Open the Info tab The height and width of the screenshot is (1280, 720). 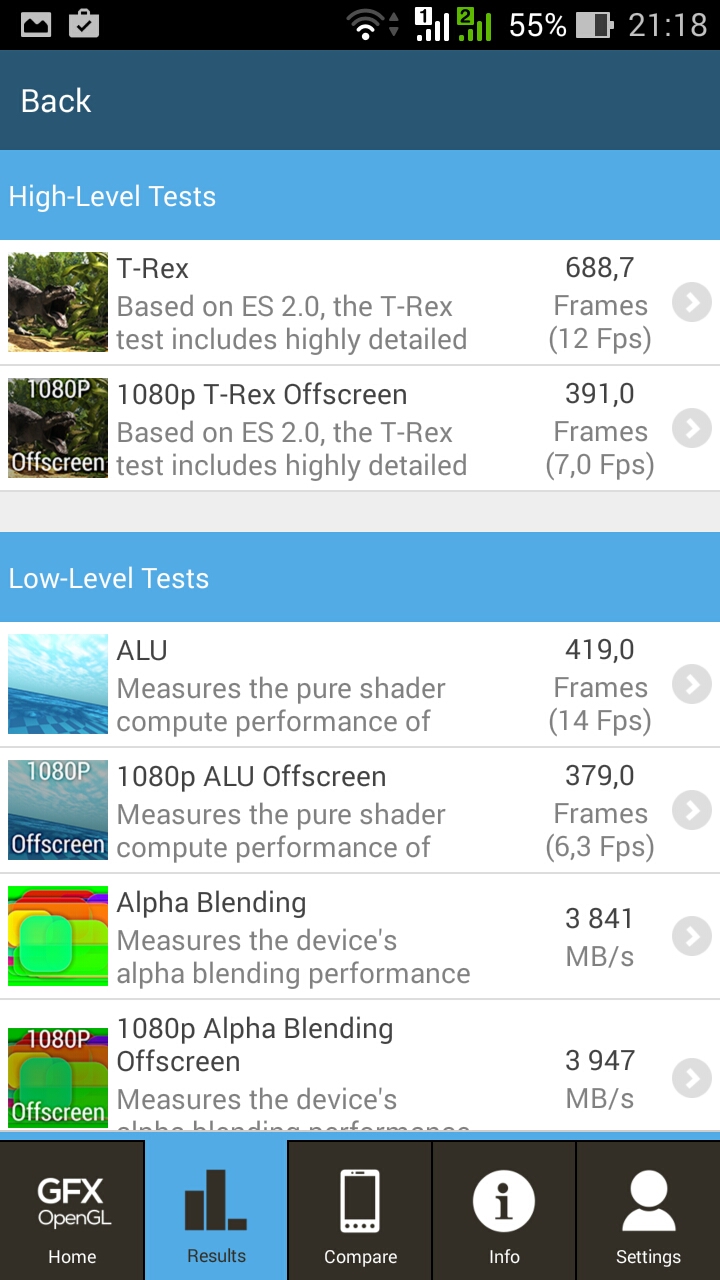(x=504, y=1211)
